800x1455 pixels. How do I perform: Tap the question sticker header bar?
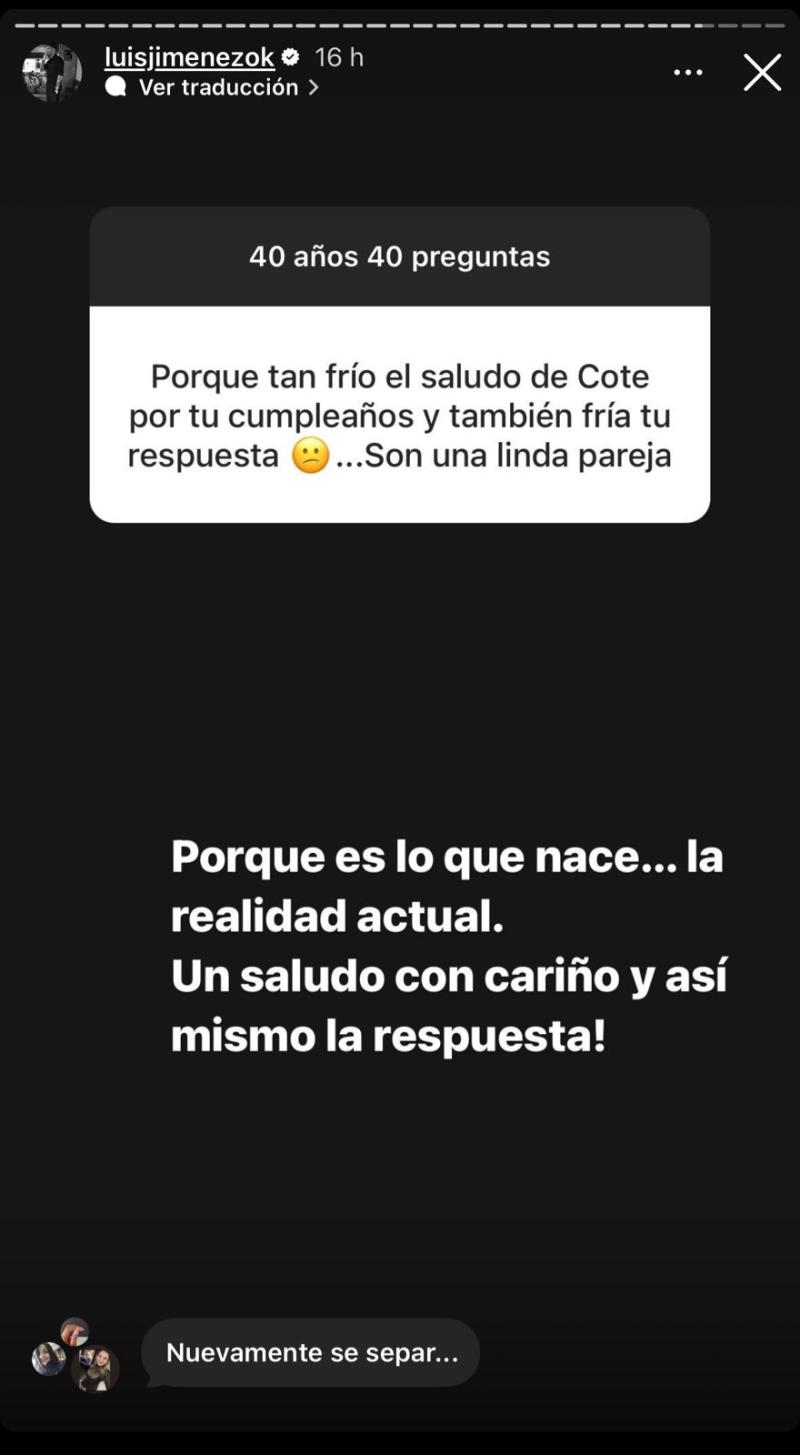pos(400,257)
